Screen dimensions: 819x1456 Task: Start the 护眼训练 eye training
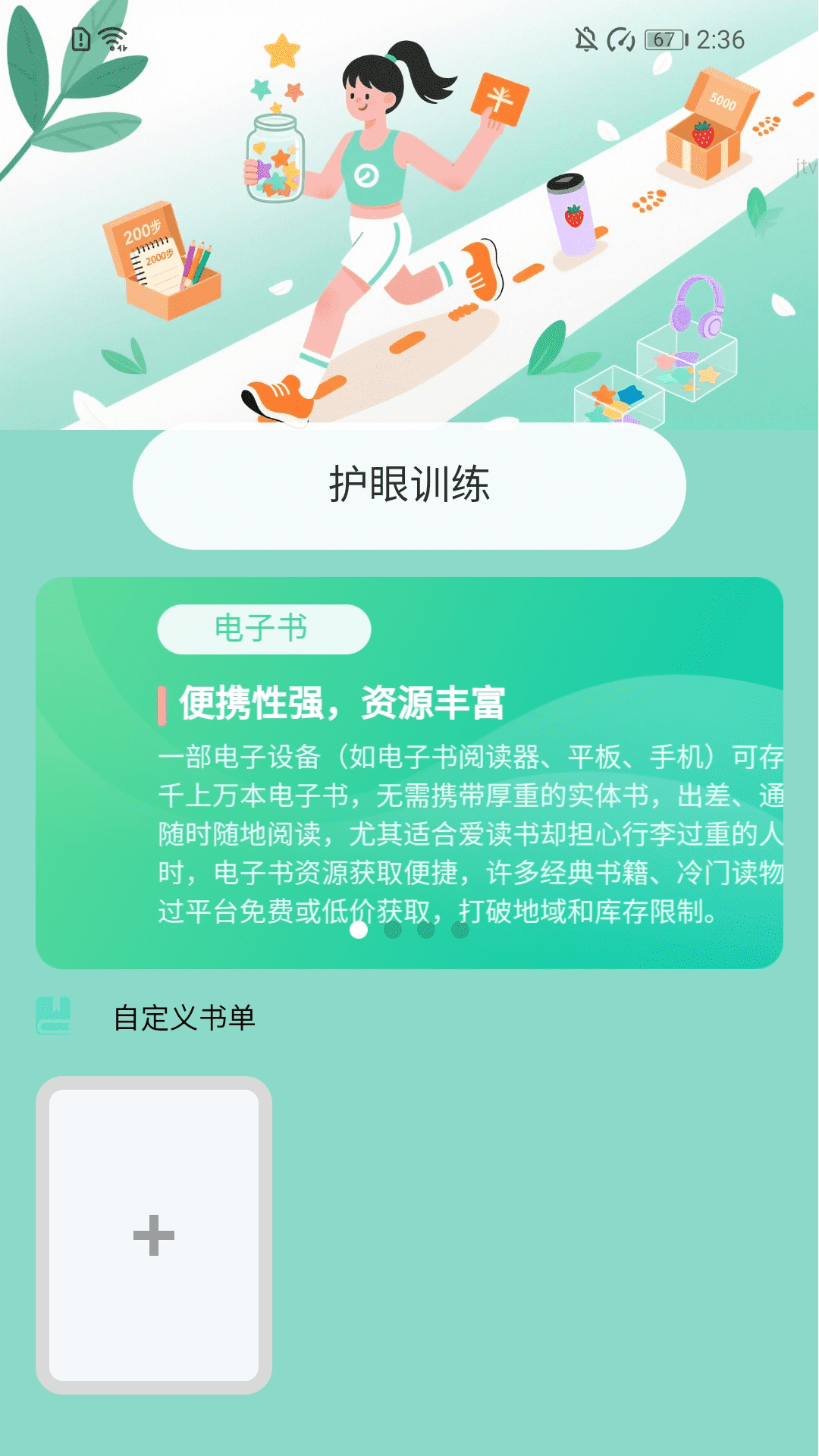point(409,485)
